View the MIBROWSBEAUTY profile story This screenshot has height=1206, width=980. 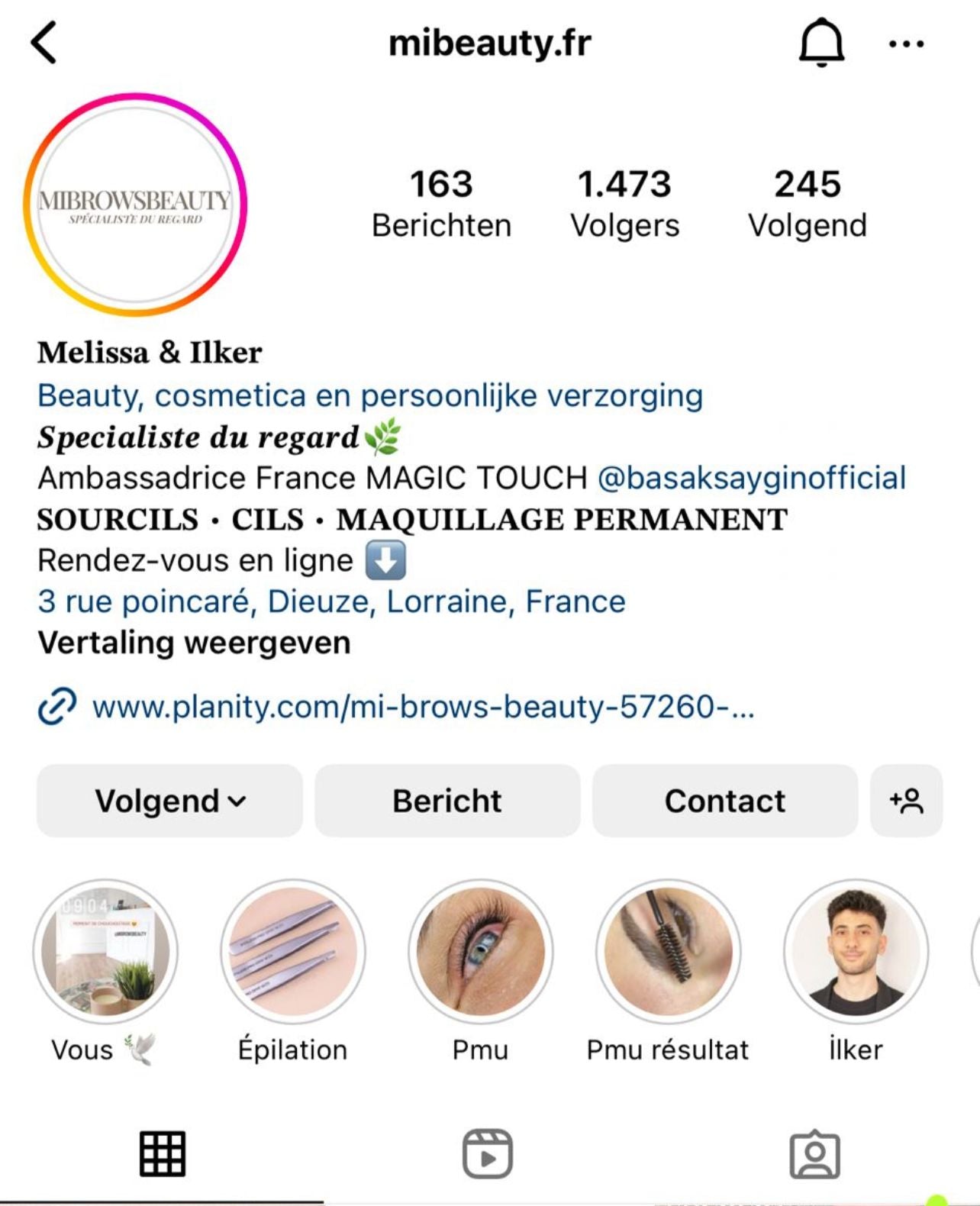(135, 205)
